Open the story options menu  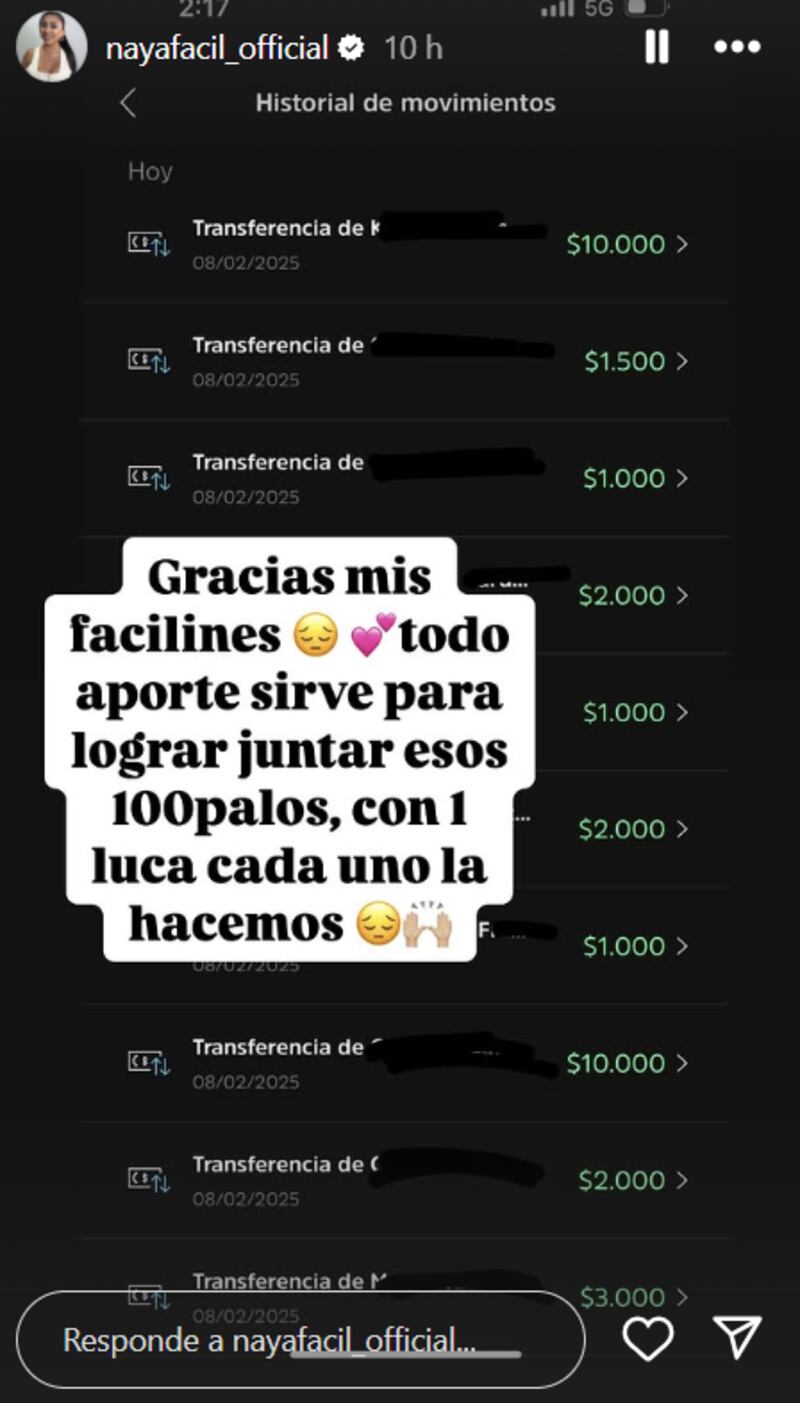(x=737, y=47)
